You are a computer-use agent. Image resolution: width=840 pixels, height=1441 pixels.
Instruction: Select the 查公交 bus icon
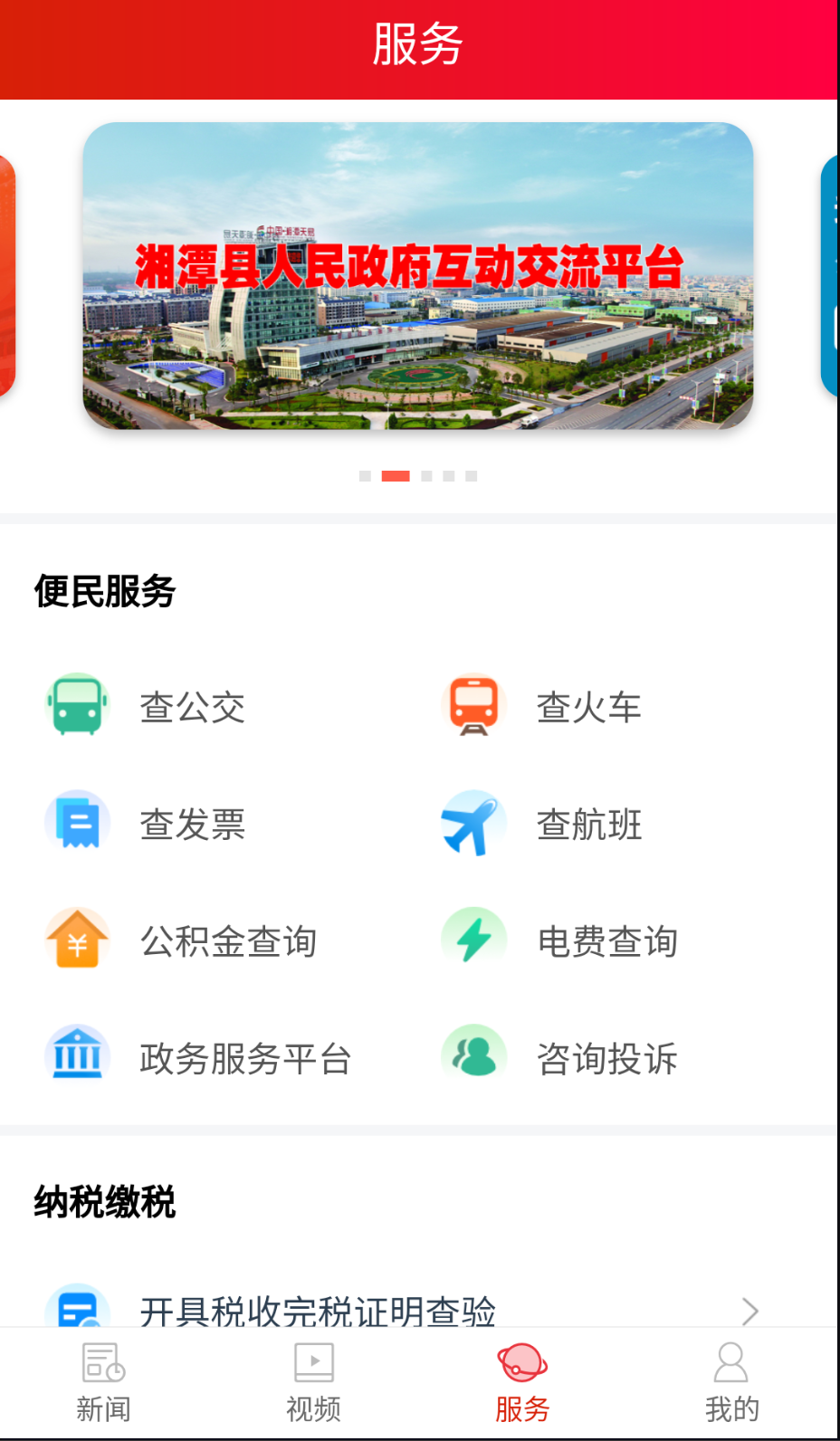(x=77, y=706)
